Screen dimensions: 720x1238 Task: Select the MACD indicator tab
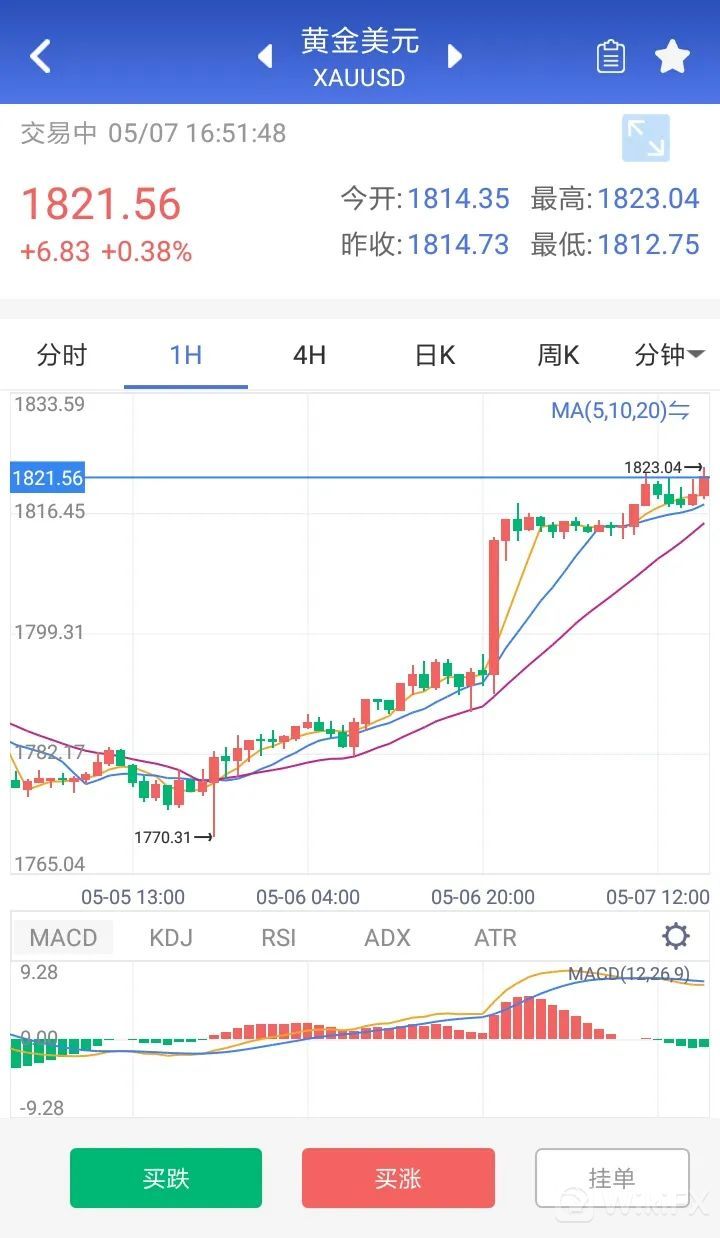pos(63,937)
